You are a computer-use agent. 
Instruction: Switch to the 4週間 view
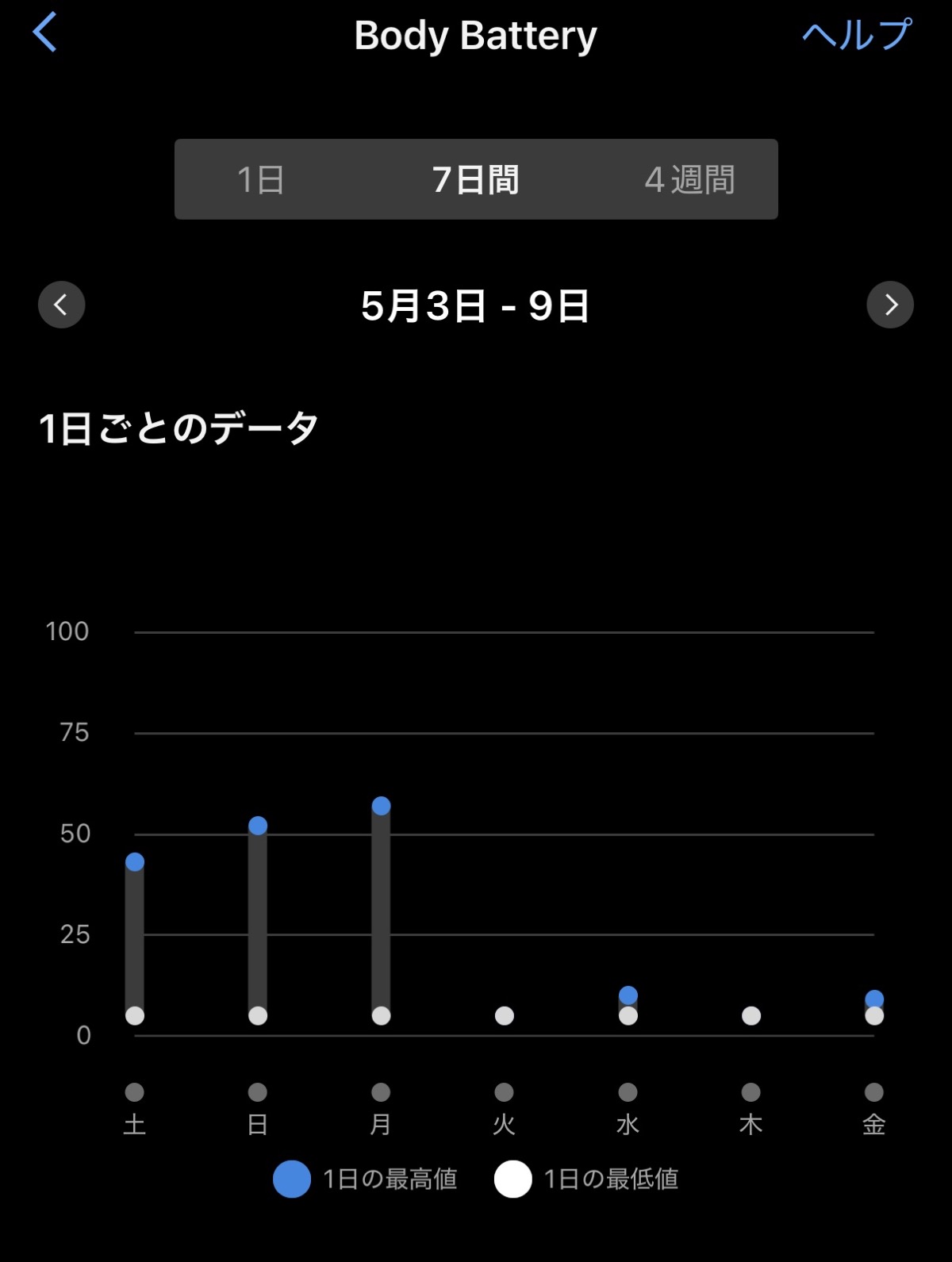click(689, 179)
